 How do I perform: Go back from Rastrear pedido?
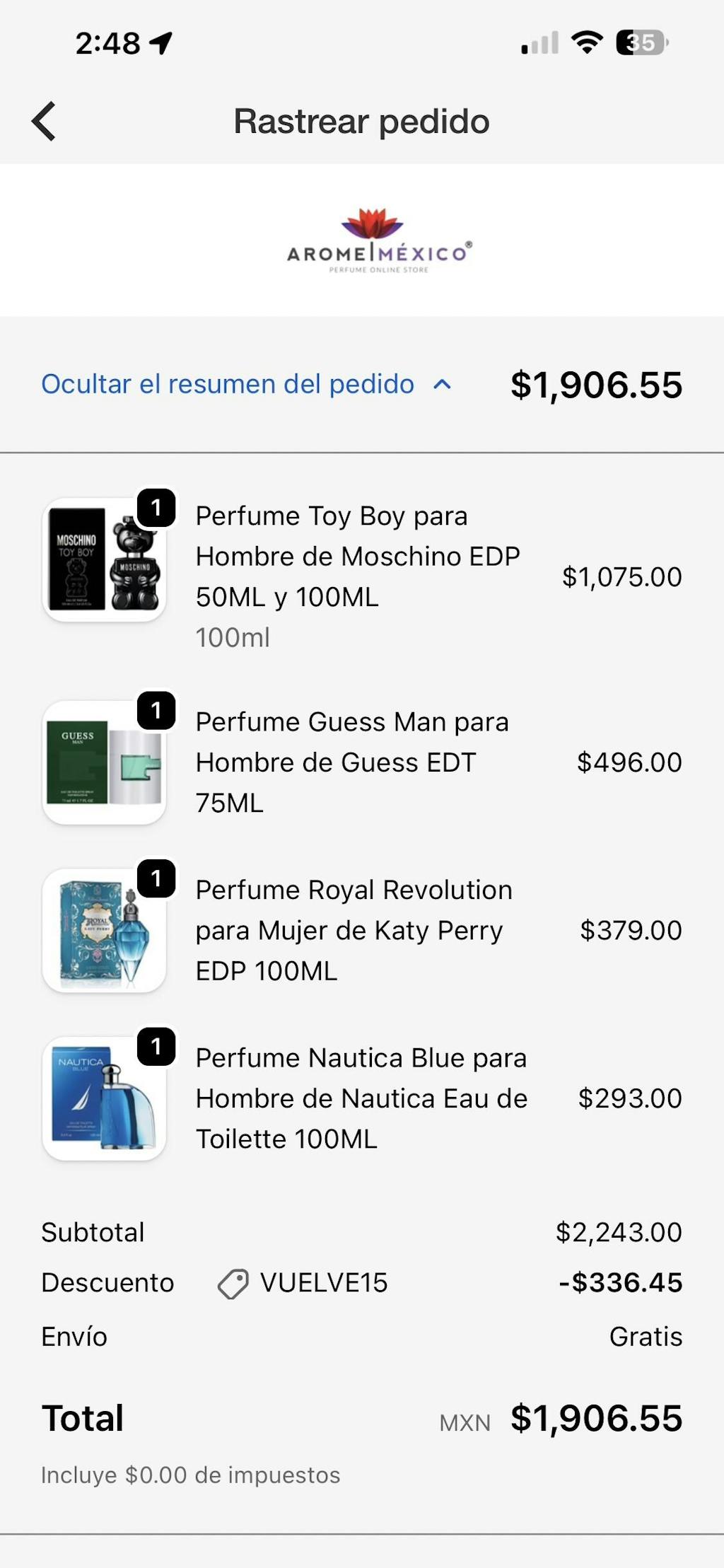click(x=44, y=122)
